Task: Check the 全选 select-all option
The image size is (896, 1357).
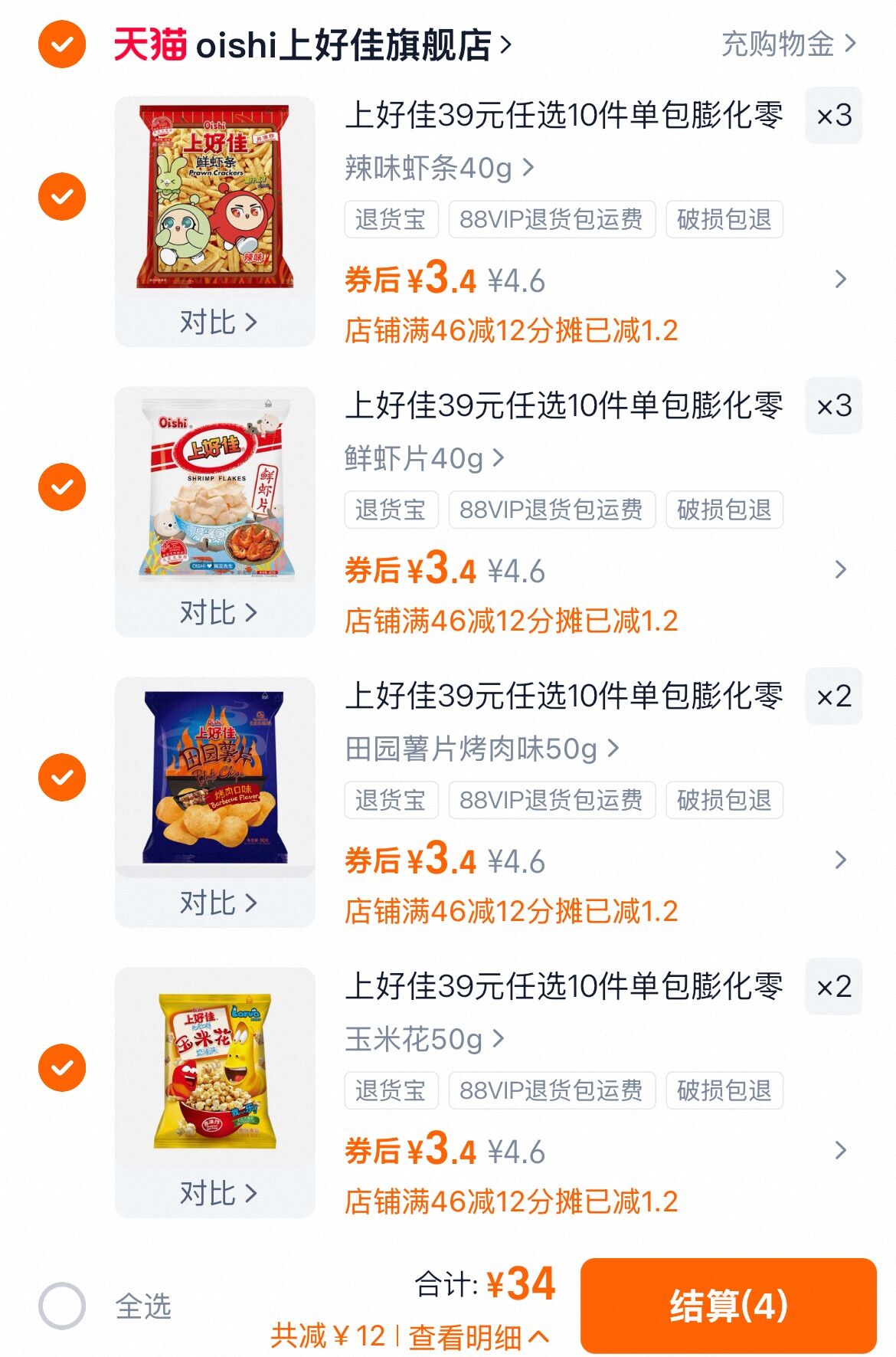Action: pyautogui.click(x=62, y=1306)
